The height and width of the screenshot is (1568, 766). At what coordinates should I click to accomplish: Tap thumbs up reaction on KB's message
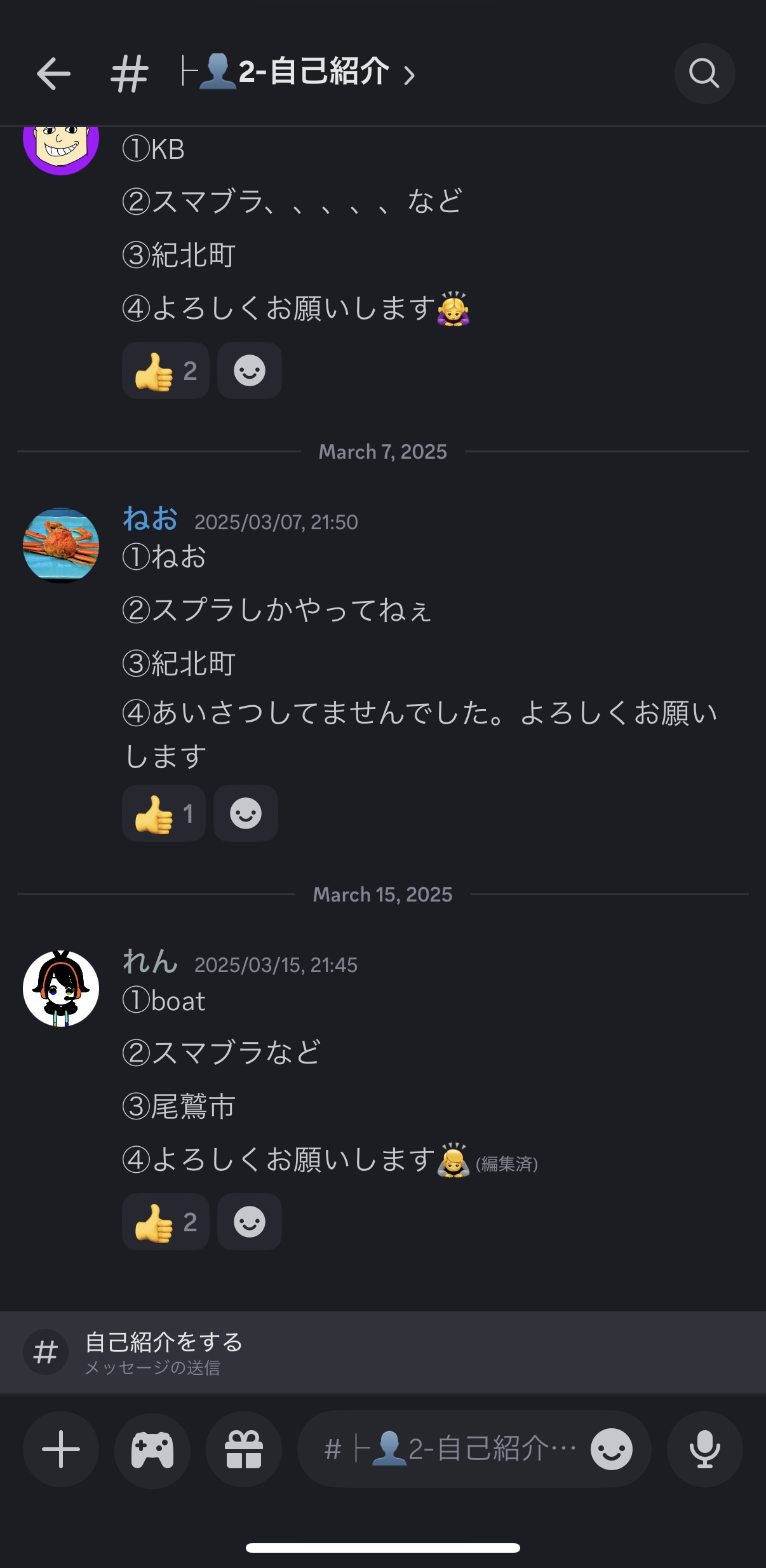(x=165, y=371)
